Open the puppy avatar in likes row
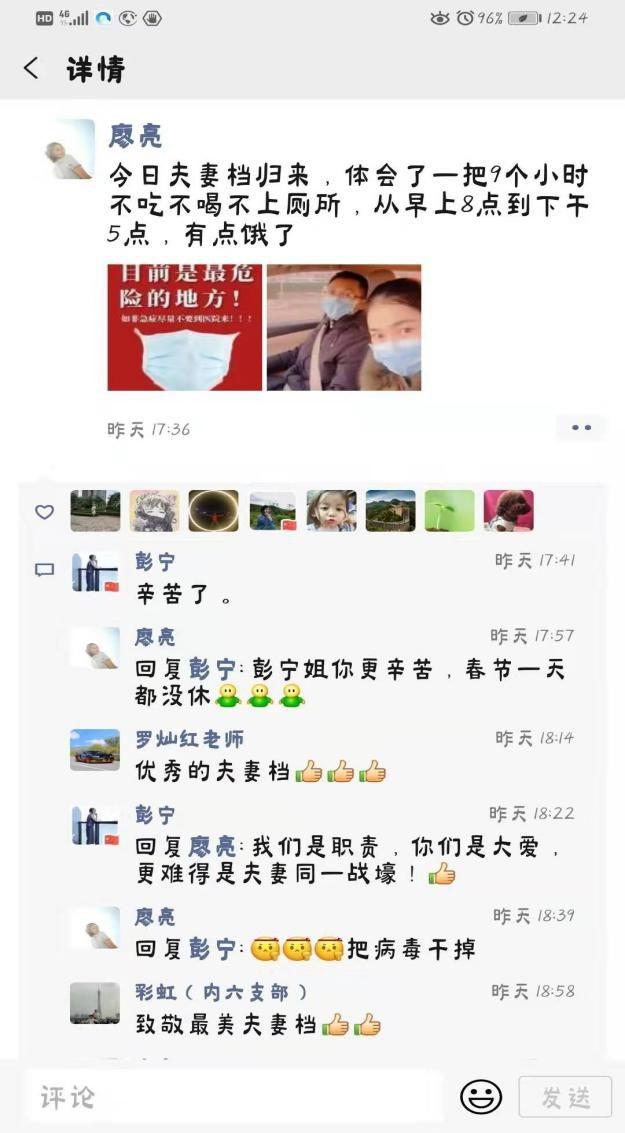The image size is (625, 1133). (x=508, y=511)
